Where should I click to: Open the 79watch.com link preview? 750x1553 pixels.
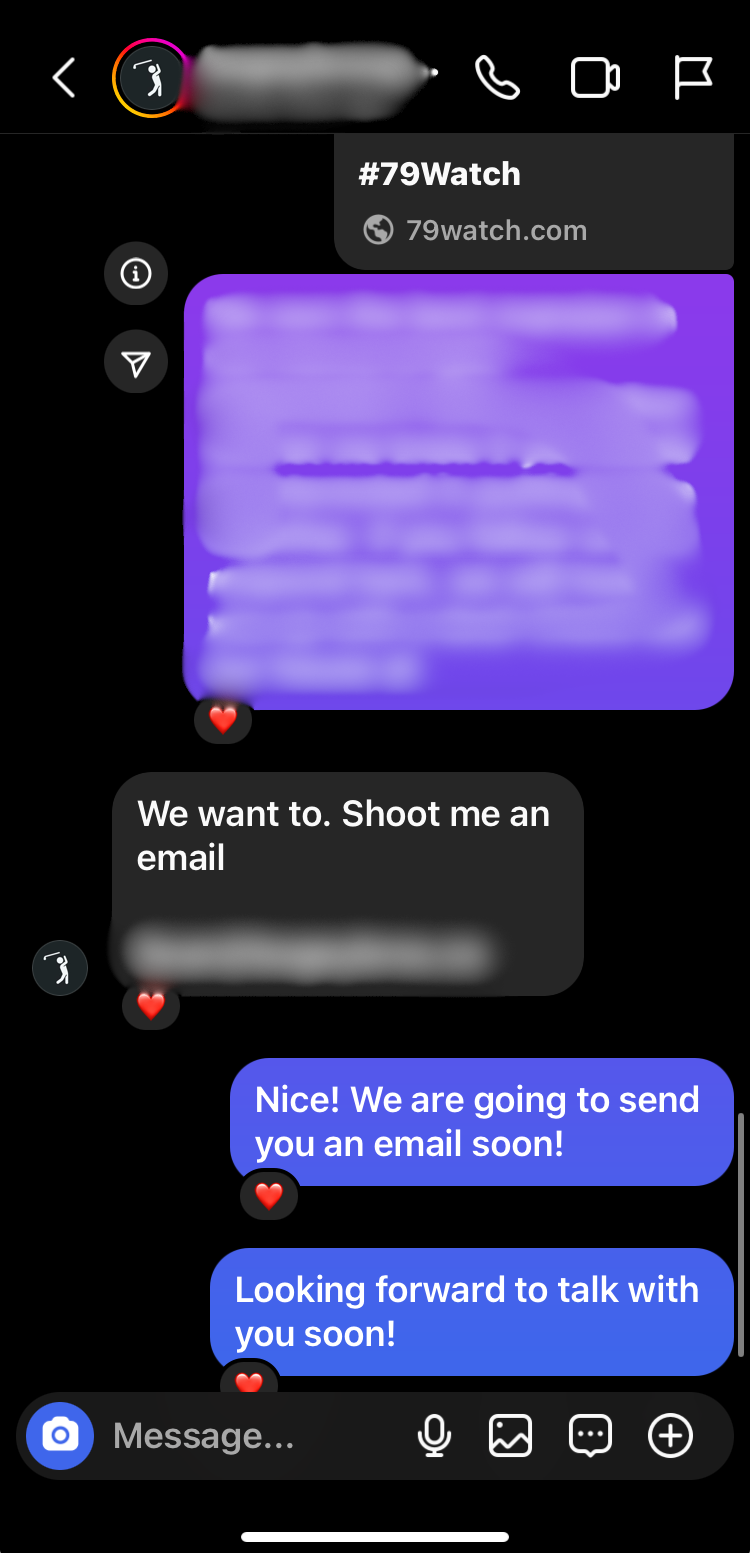coord(534,204)
